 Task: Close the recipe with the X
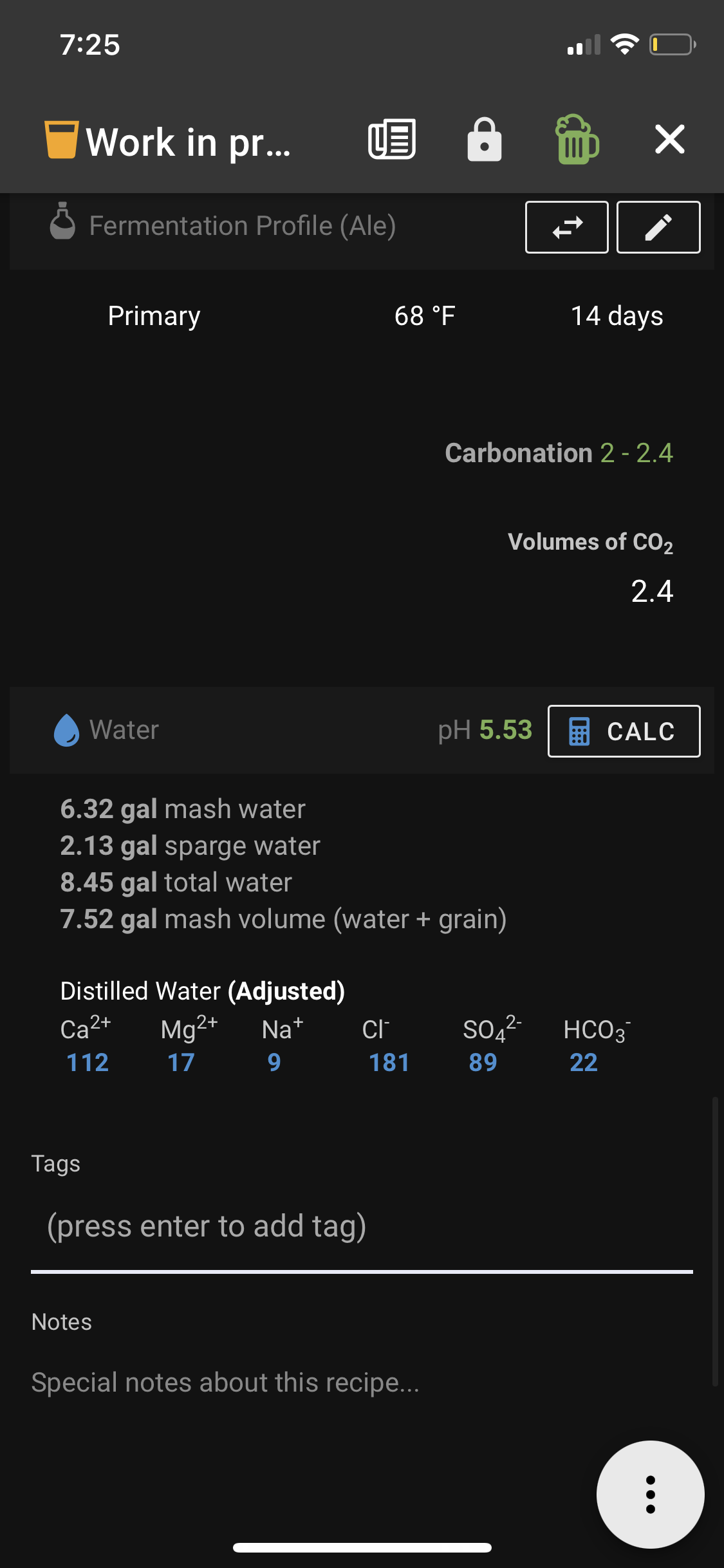pos(669,140)
